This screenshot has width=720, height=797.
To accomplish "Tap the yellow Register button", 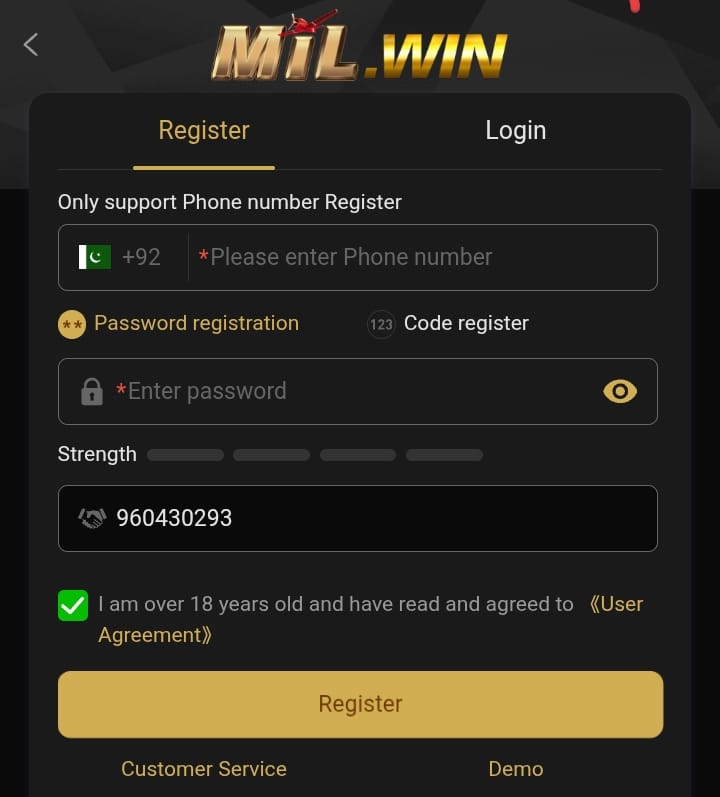I will pos(360,704).
